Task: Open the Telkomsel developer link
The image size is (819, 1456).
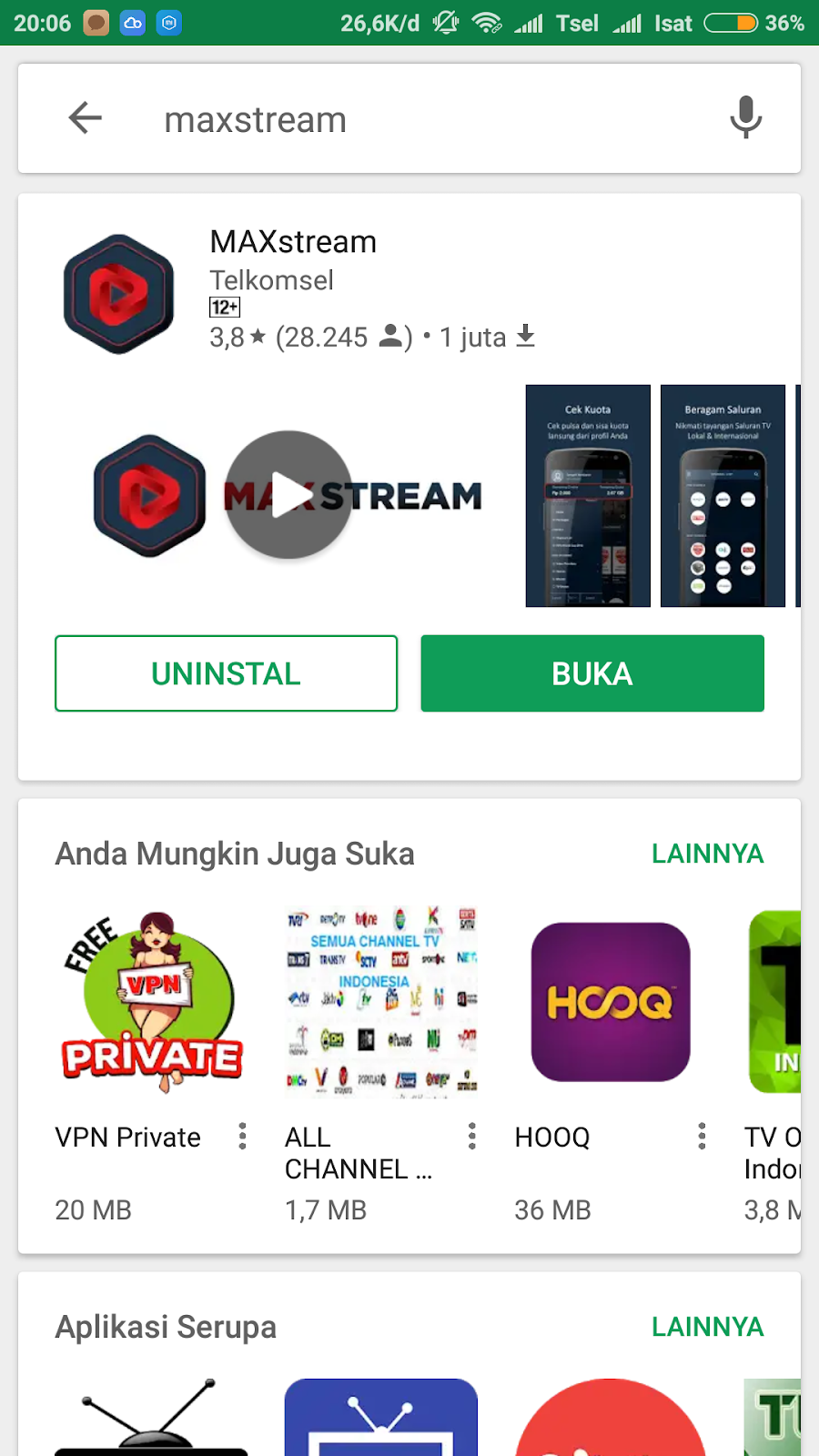Action: coord(270,280)
